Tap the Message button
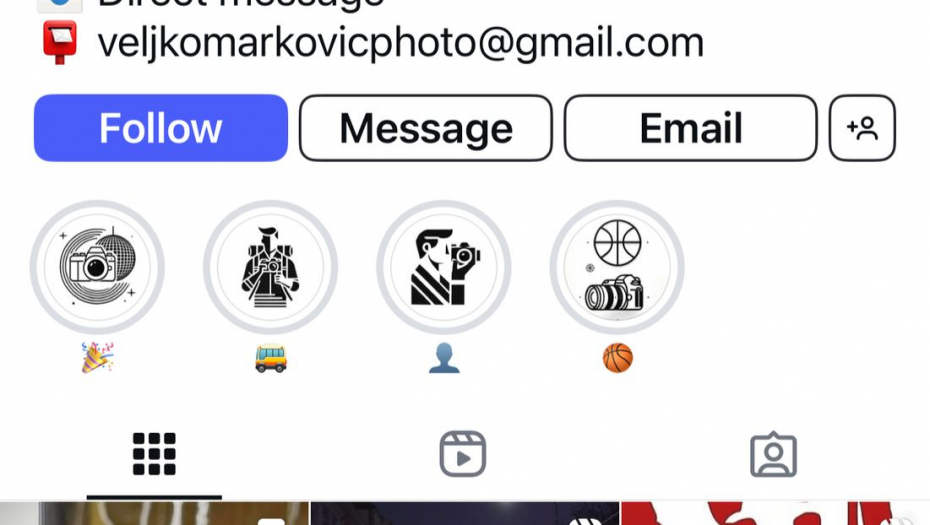This screenshot has width=930, height=525. pyautogui.click(x=425, y=128)
